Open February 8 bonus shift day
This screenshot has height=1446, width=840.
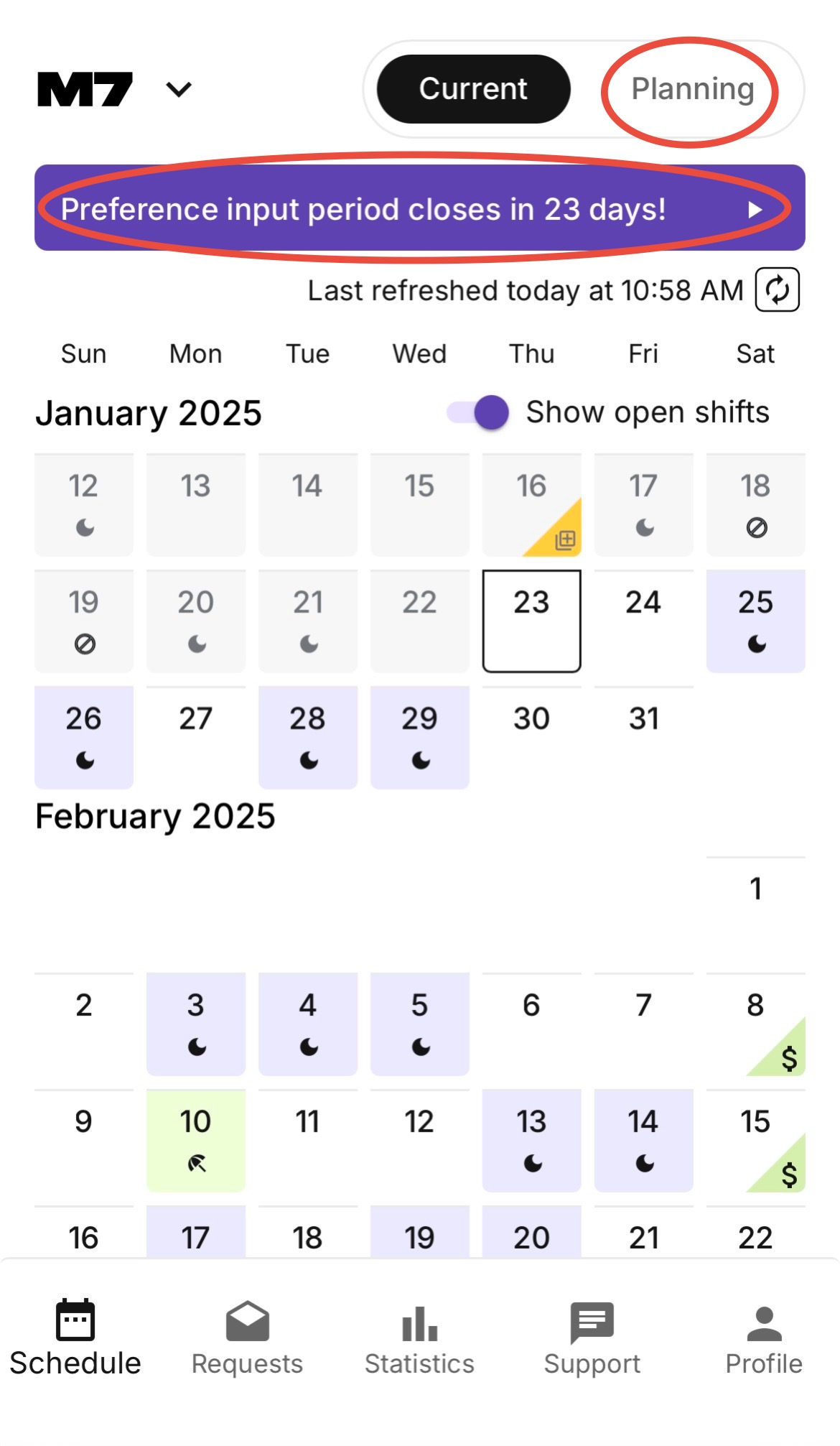(x=755, y=1024)
